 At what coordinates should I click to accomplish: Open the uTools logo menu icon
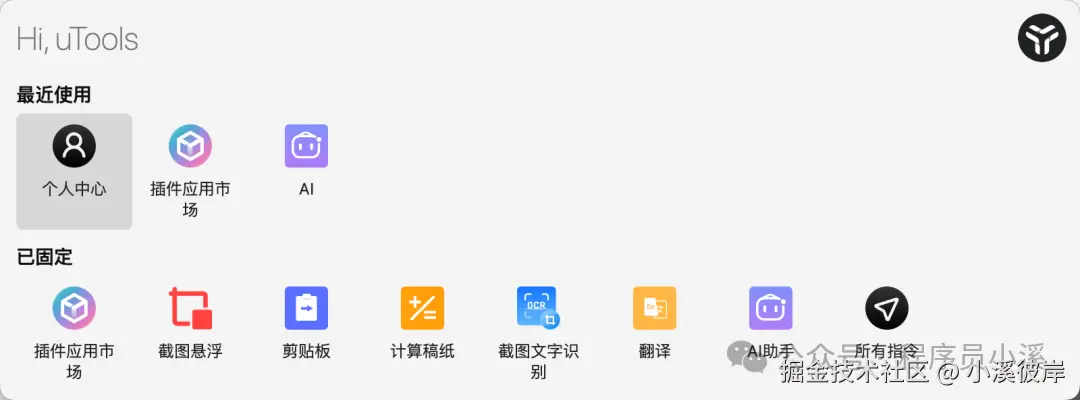point(1042,40)
